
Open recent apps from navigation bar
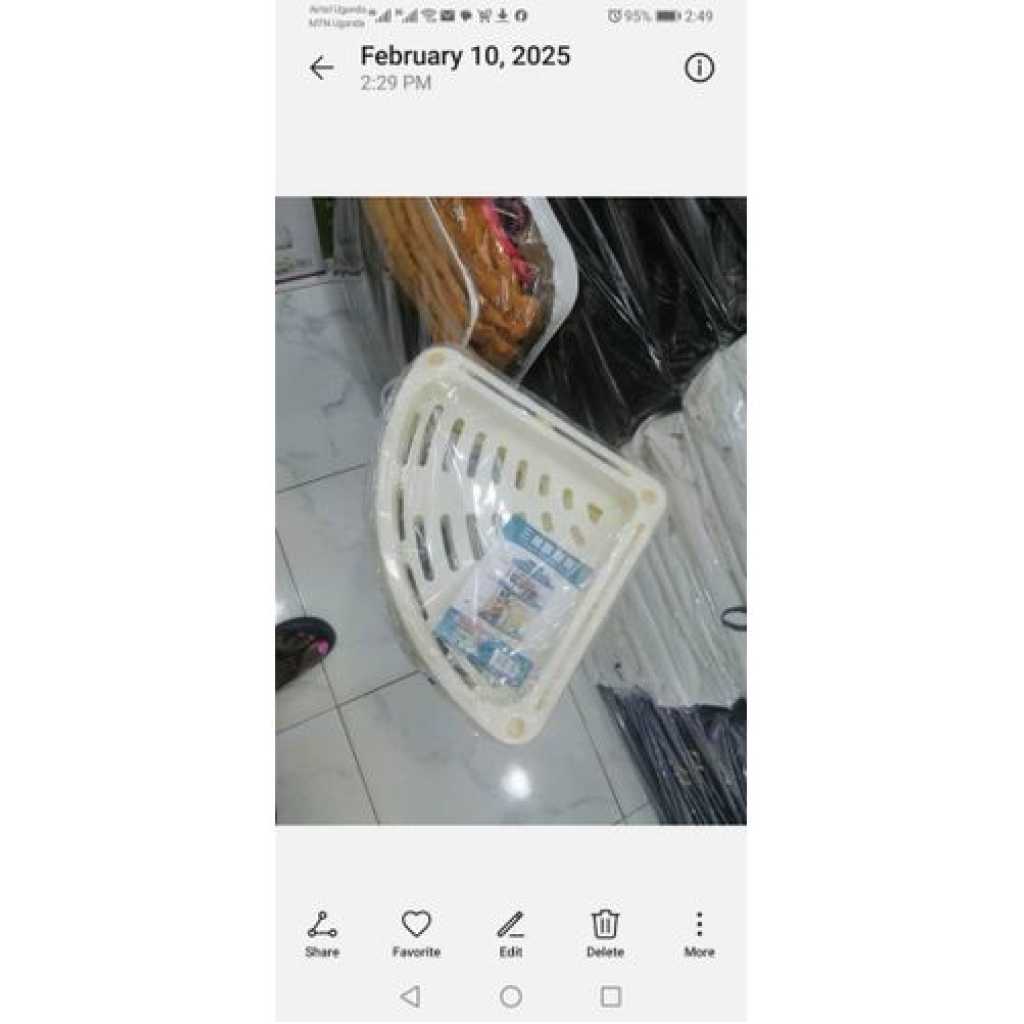click(x=611, y=996)
